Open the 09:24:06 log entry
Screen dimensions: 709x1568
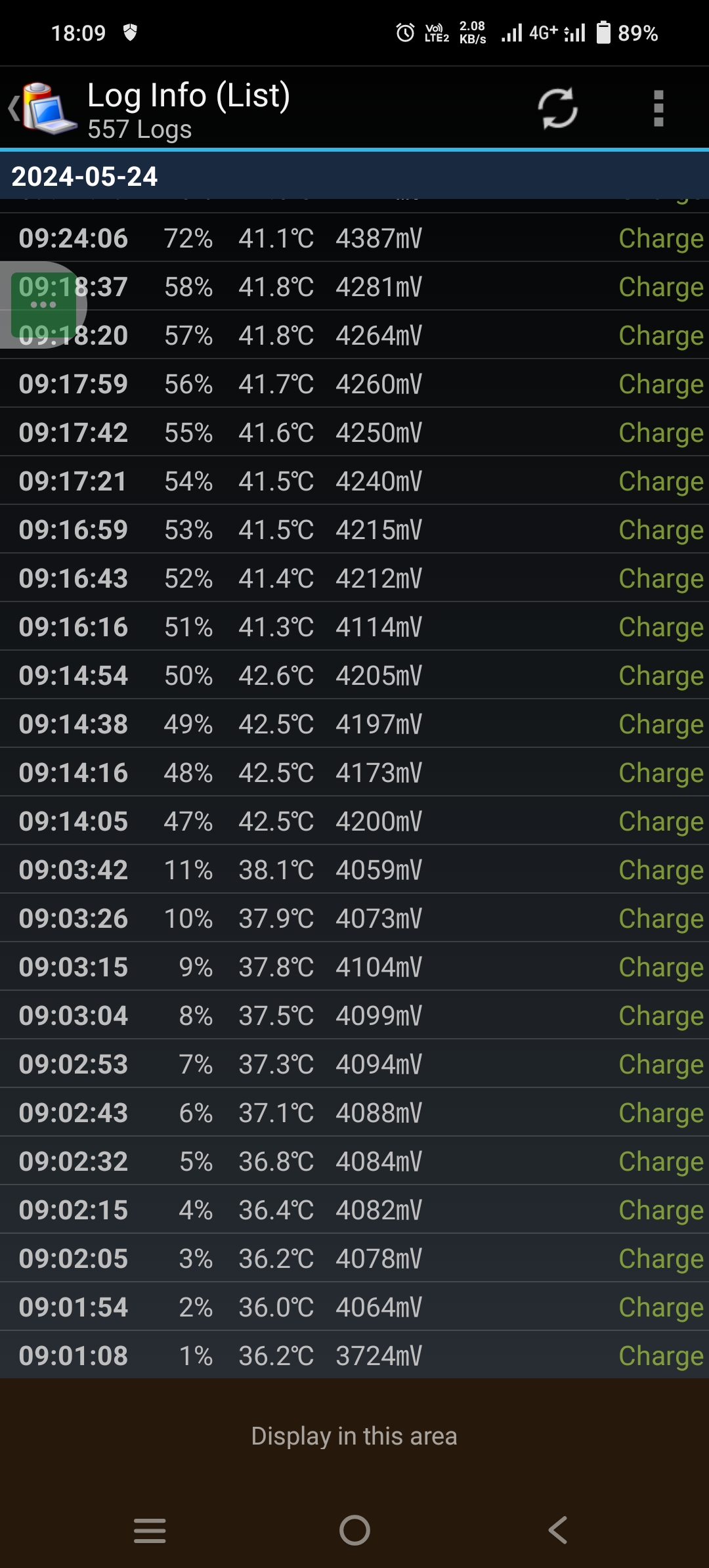(x=354, y=238)
